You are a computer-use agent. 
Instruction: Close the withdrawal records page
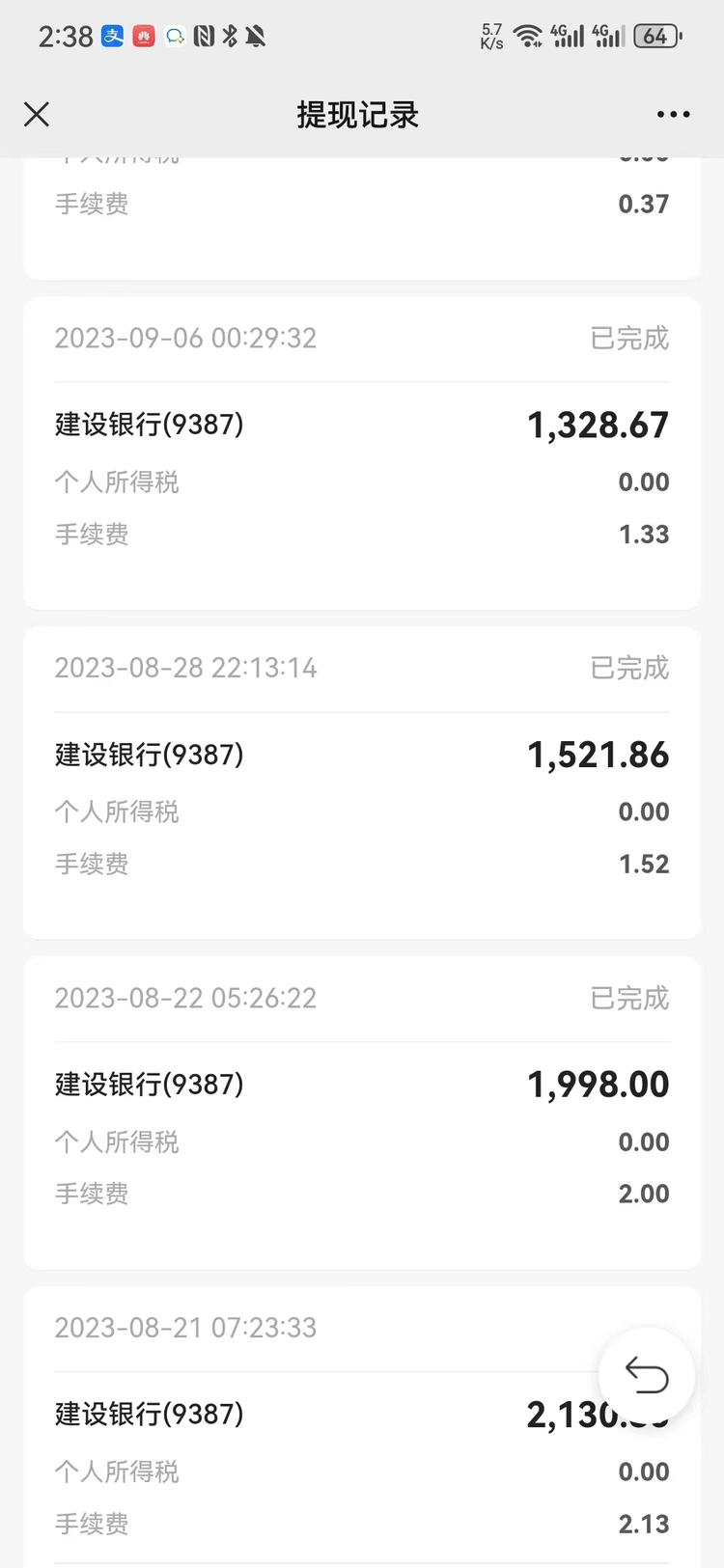click(x=37, y=115)
